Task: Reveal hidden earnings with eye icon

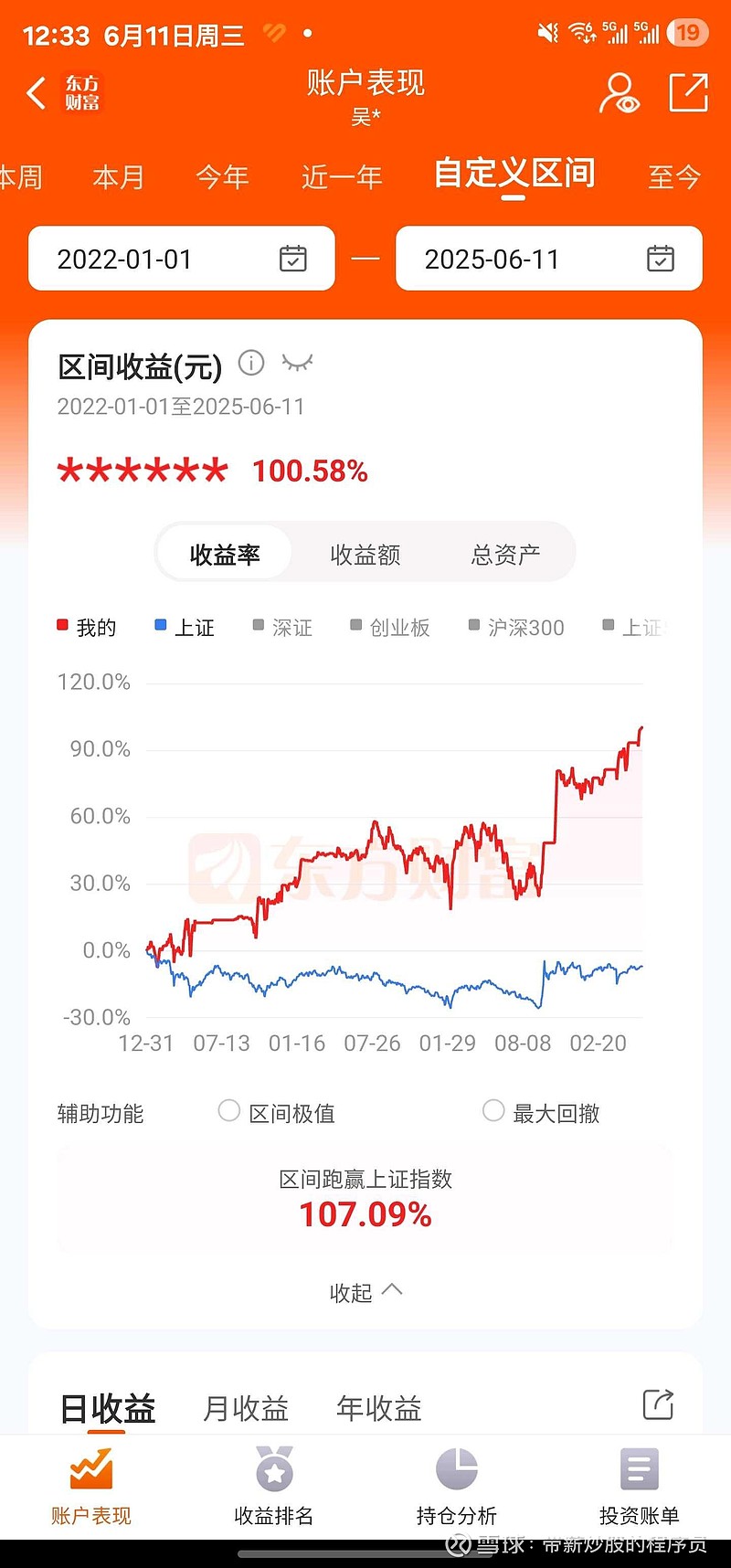Action: [x=298, y=364]
